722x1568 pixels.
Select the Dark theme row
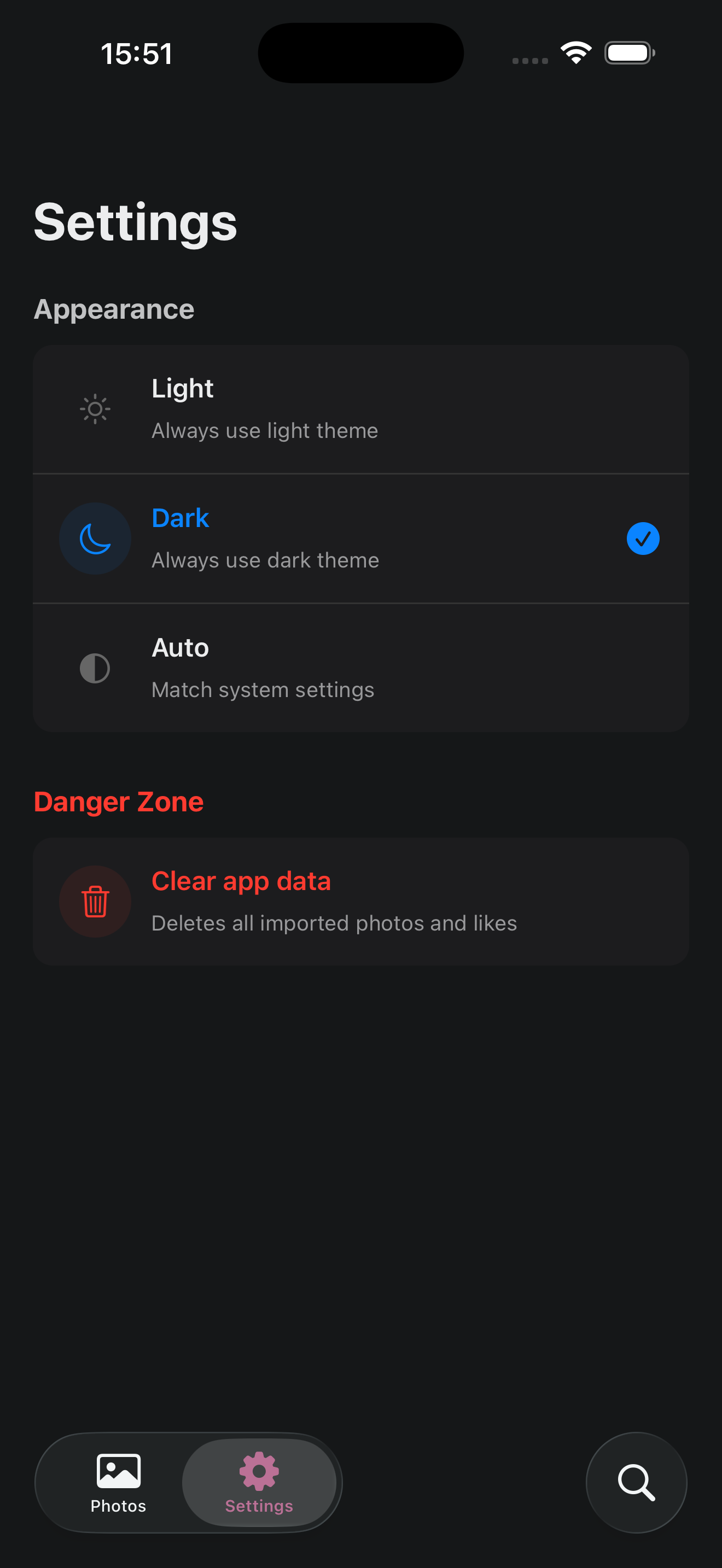coord(361,538)
